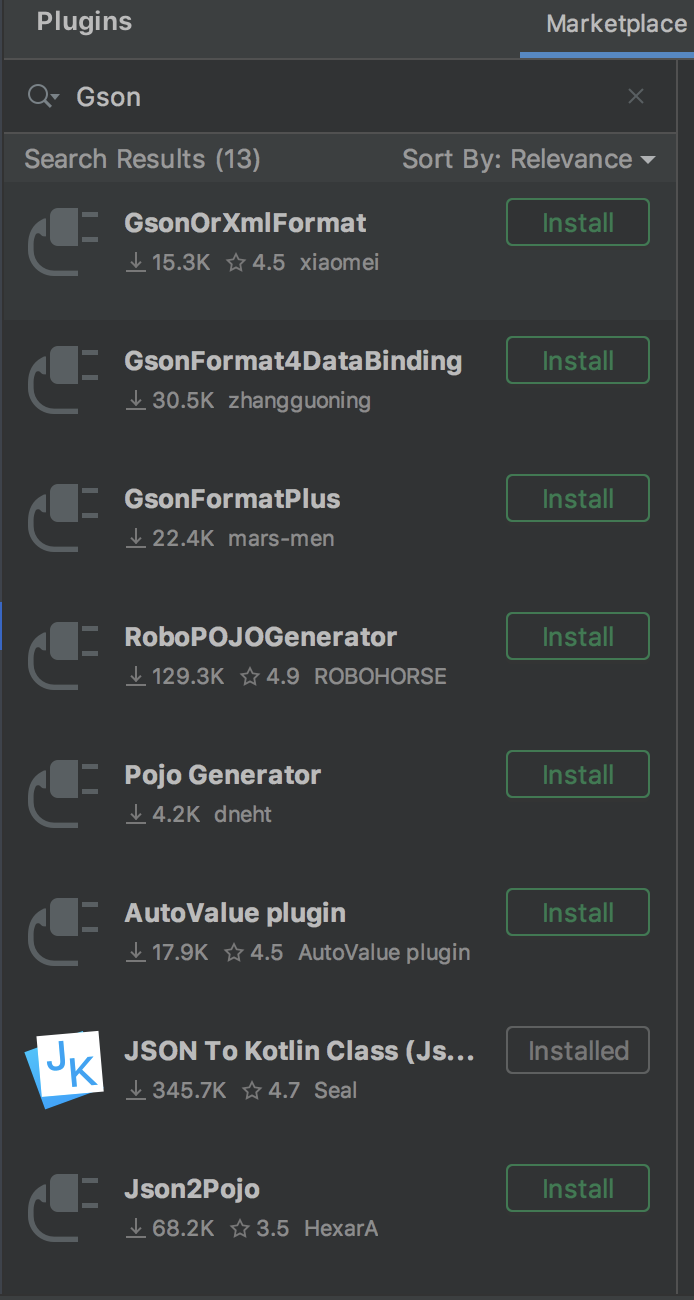Open the search history magnifier dropdown
This screenshot has width=694, height=1300.
pyautogui.click(x=44, y=96)
